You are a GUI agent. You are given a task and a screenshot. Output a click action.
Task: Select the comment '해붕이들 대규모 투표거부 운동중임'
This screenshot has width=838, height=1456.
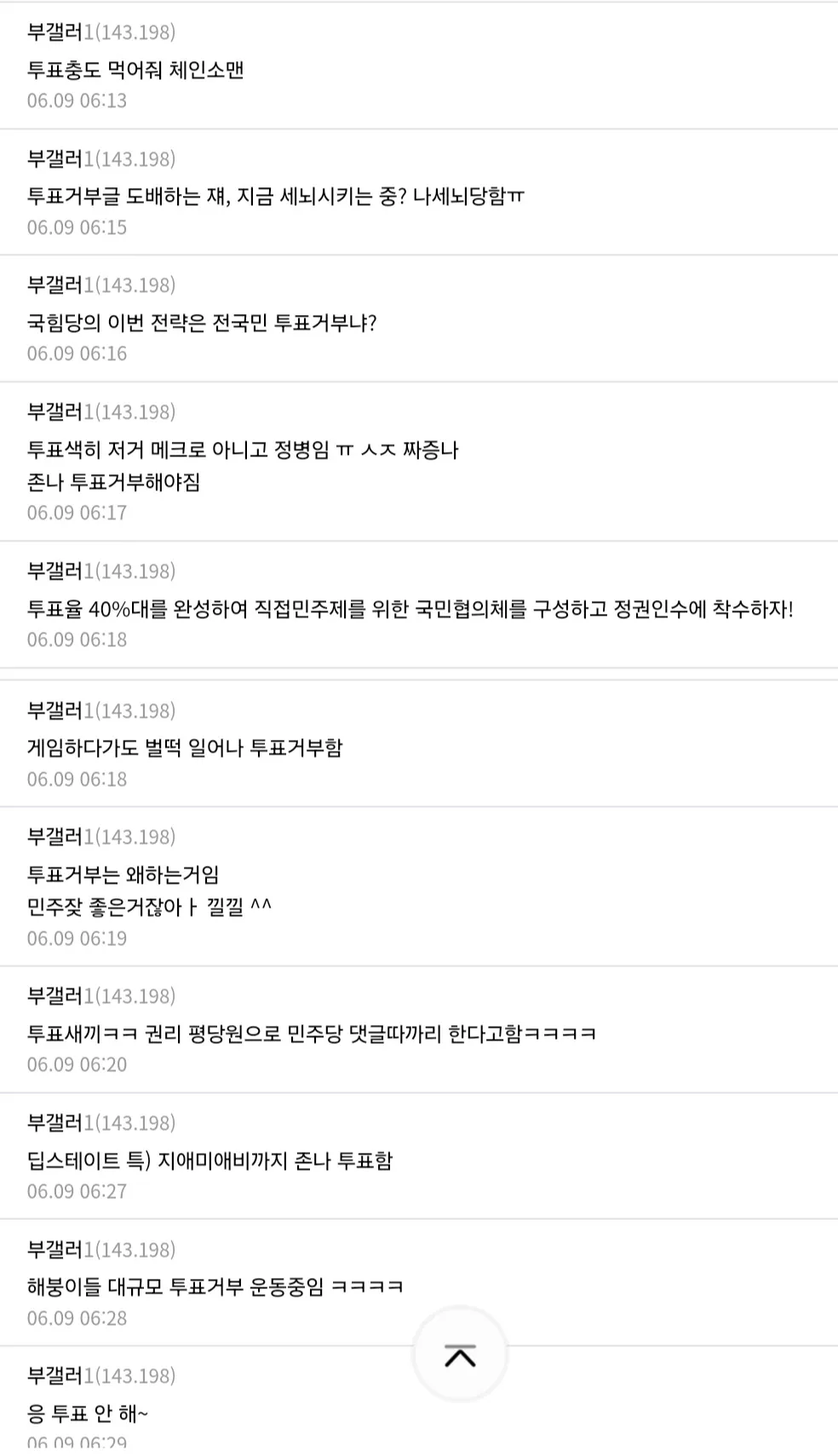[215, 1287]
